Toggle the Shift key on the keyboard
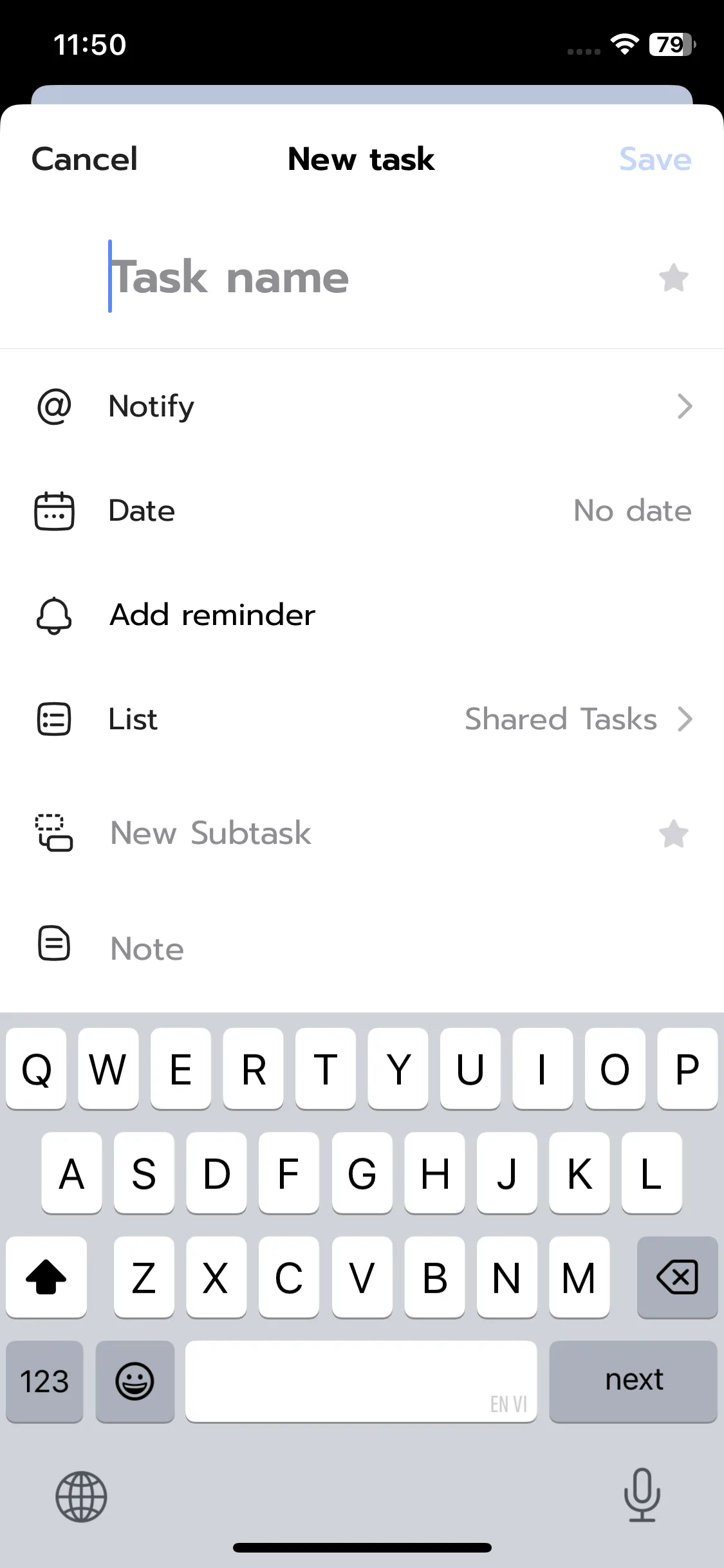 tap(46, 1277)
